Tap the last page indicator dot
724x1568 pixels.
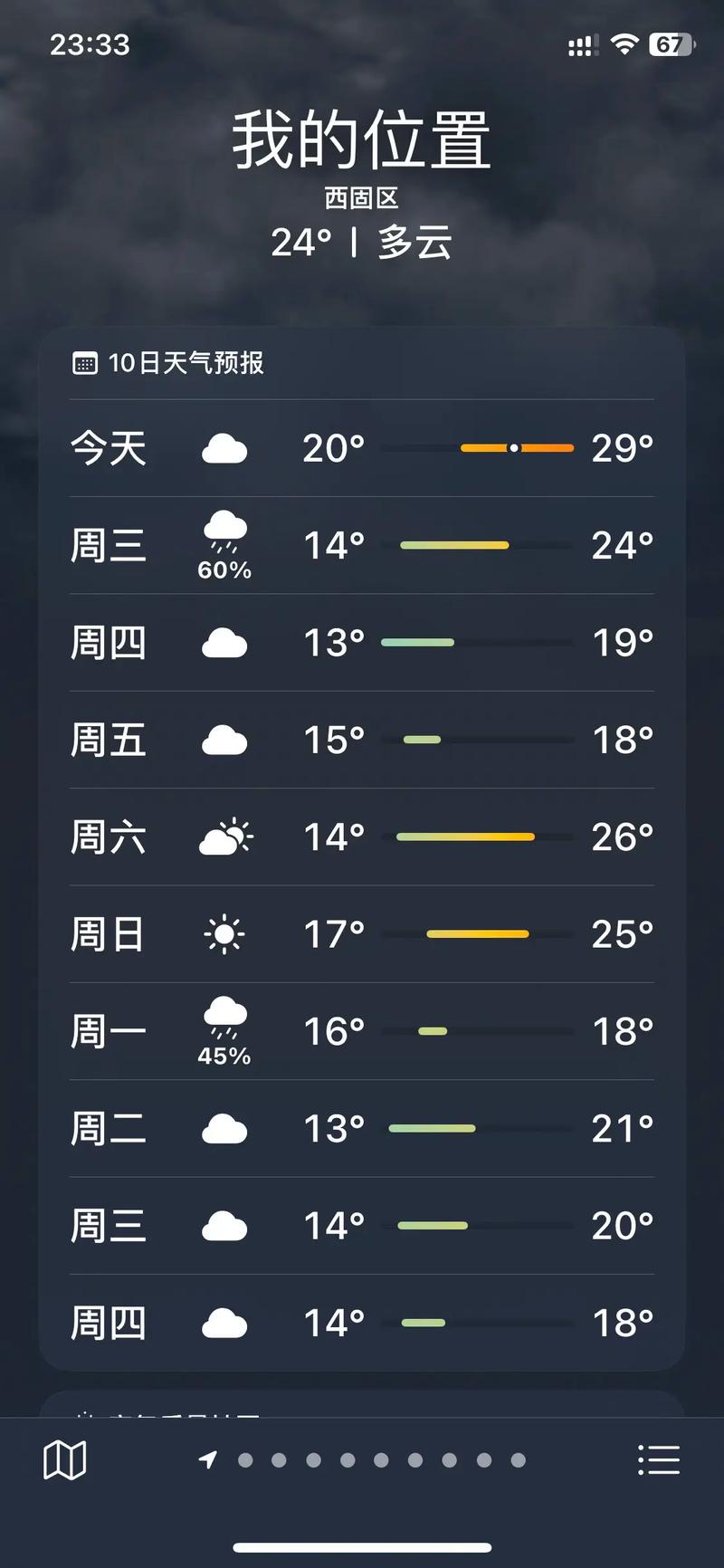(x=519, y=1460)
